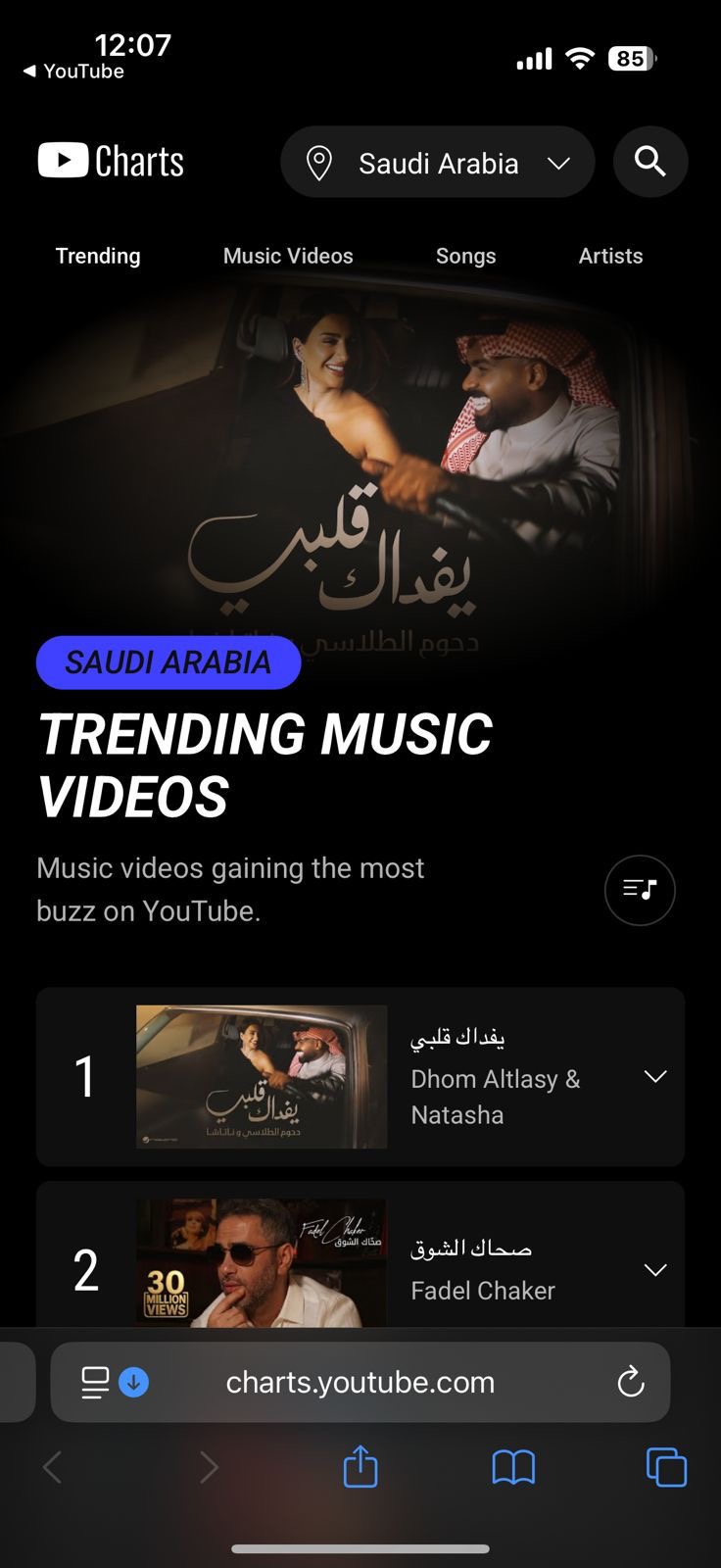Reload the charts.youtube.com page
The height and width of the screenshot is (1568, 721).
click(x=631, y=1382)
